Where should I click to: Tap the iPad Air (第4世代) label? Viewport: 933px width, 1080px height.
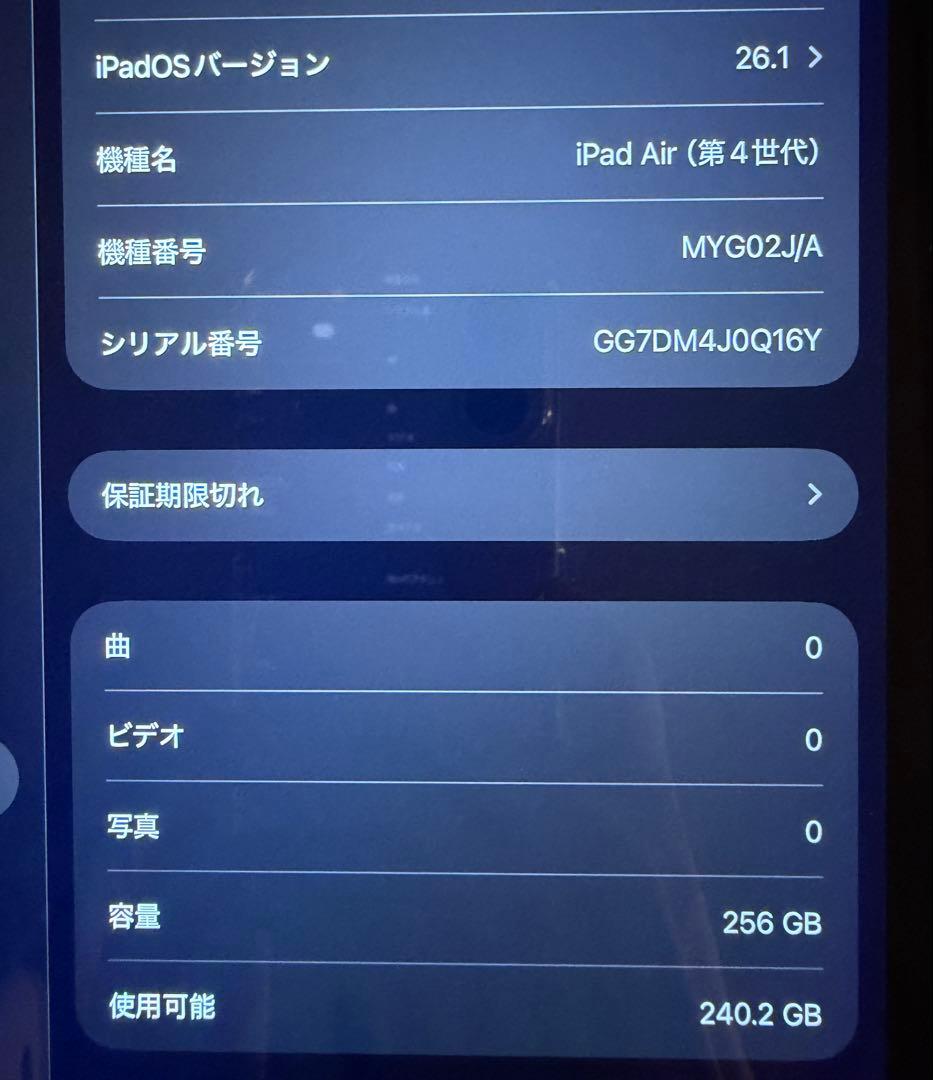pyautogui.click(x=698, y=155)
